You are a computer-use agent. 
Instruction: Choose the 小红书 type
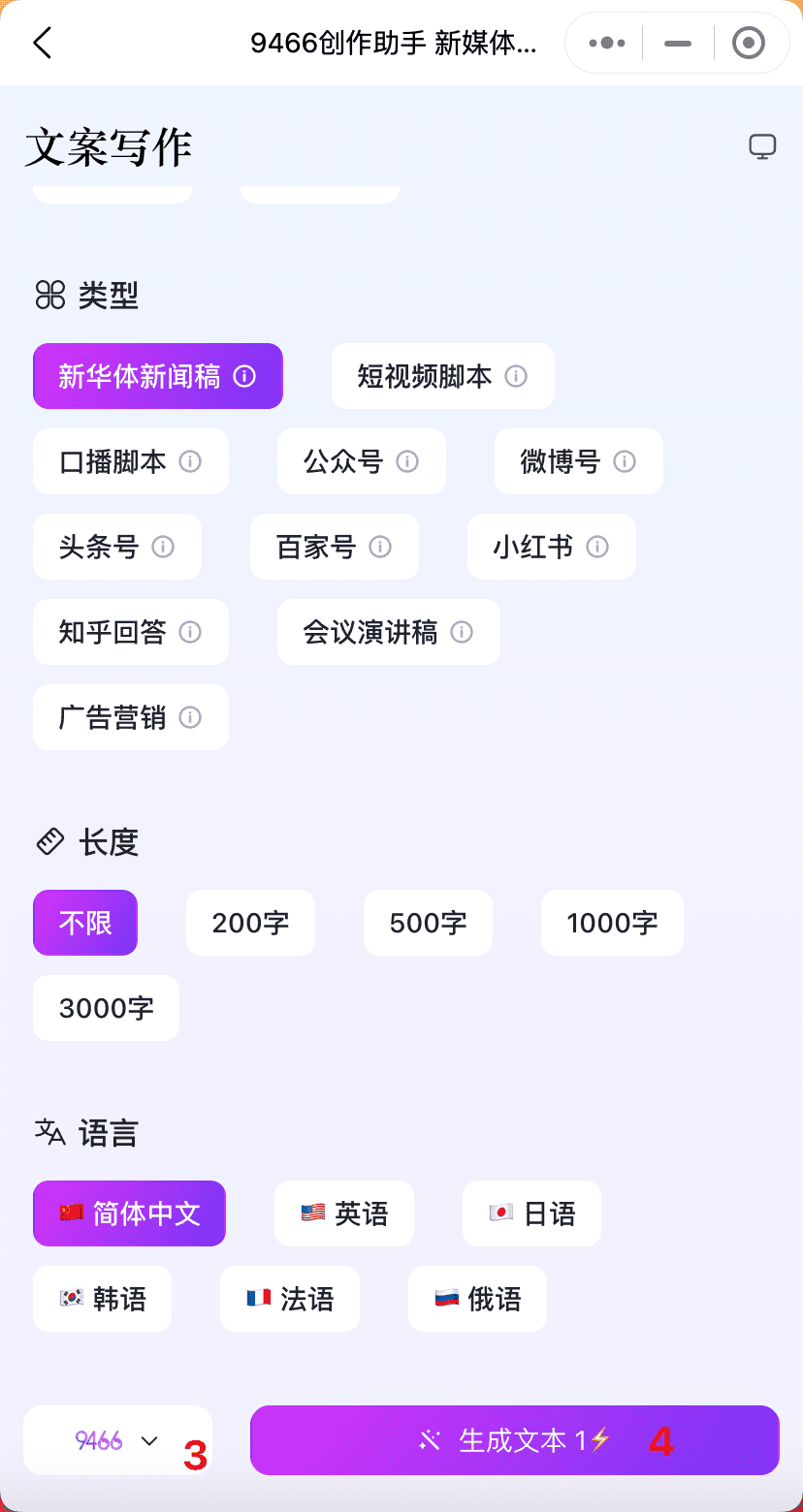[x=551, y=547]
